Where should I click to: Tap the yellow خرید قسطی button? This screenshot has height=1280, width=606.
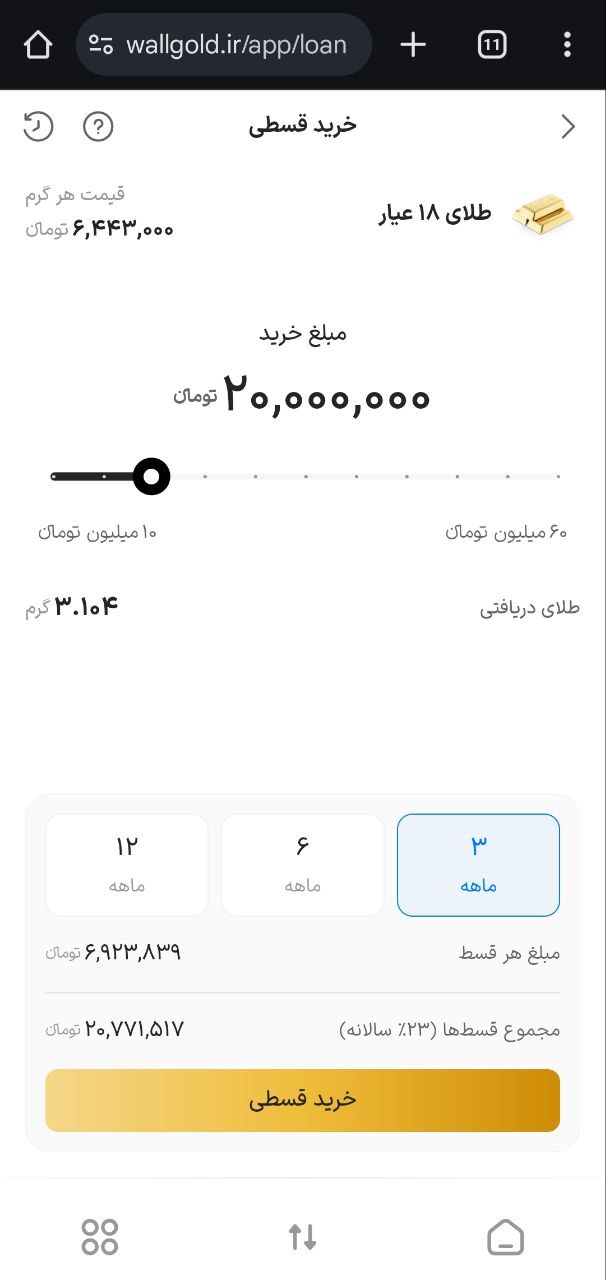[302, 1100]
